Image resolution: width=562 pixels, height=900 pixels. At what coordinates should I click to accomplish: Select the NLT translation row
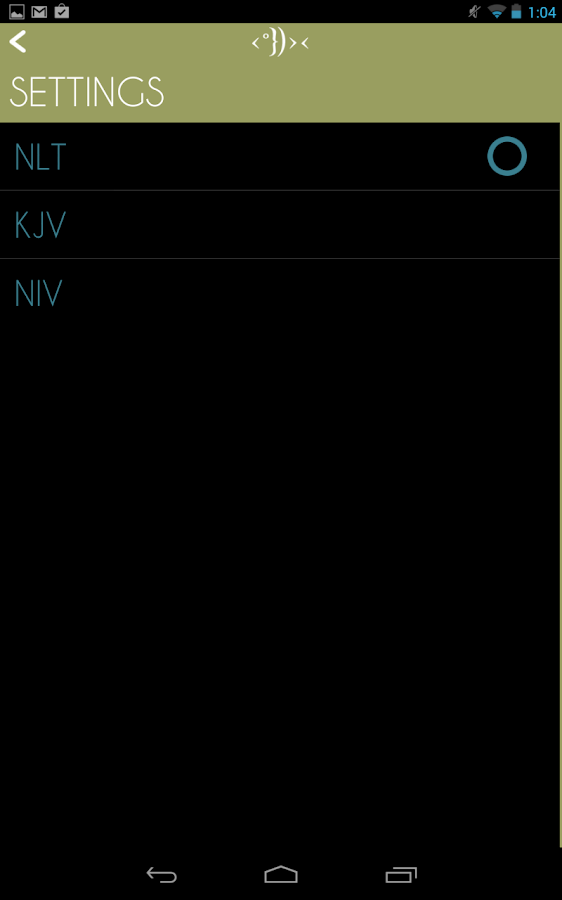280,156
